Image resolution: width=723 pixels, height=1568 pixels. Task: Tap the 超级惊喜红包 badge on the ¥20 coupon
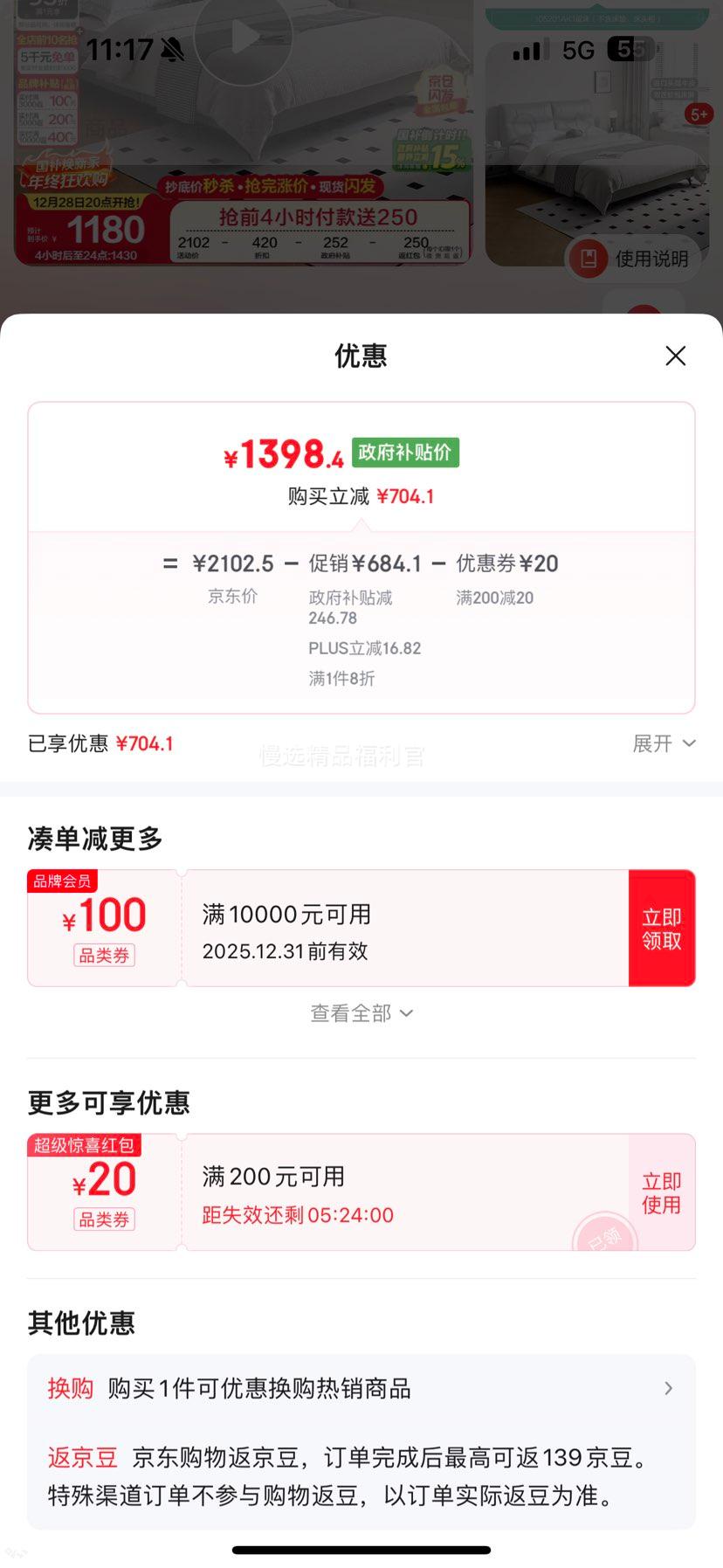(82, 1145)
